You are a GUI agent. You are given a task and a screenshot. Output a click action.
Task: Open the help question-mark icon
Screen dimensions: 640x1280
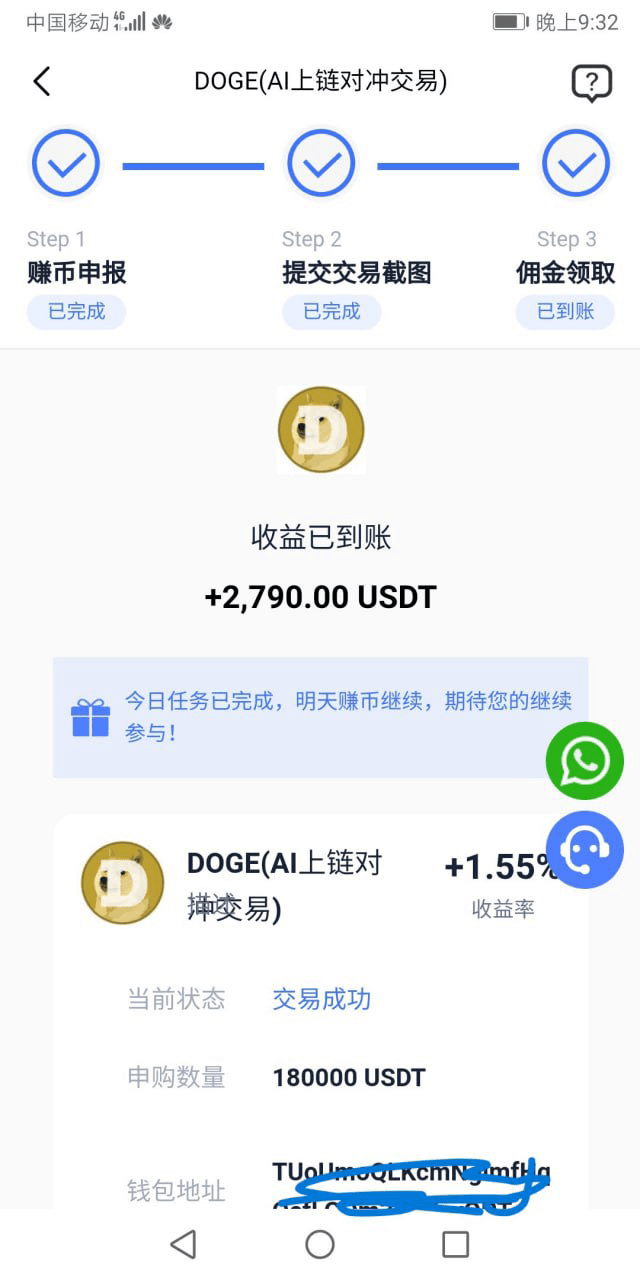[x=591, y=83]
